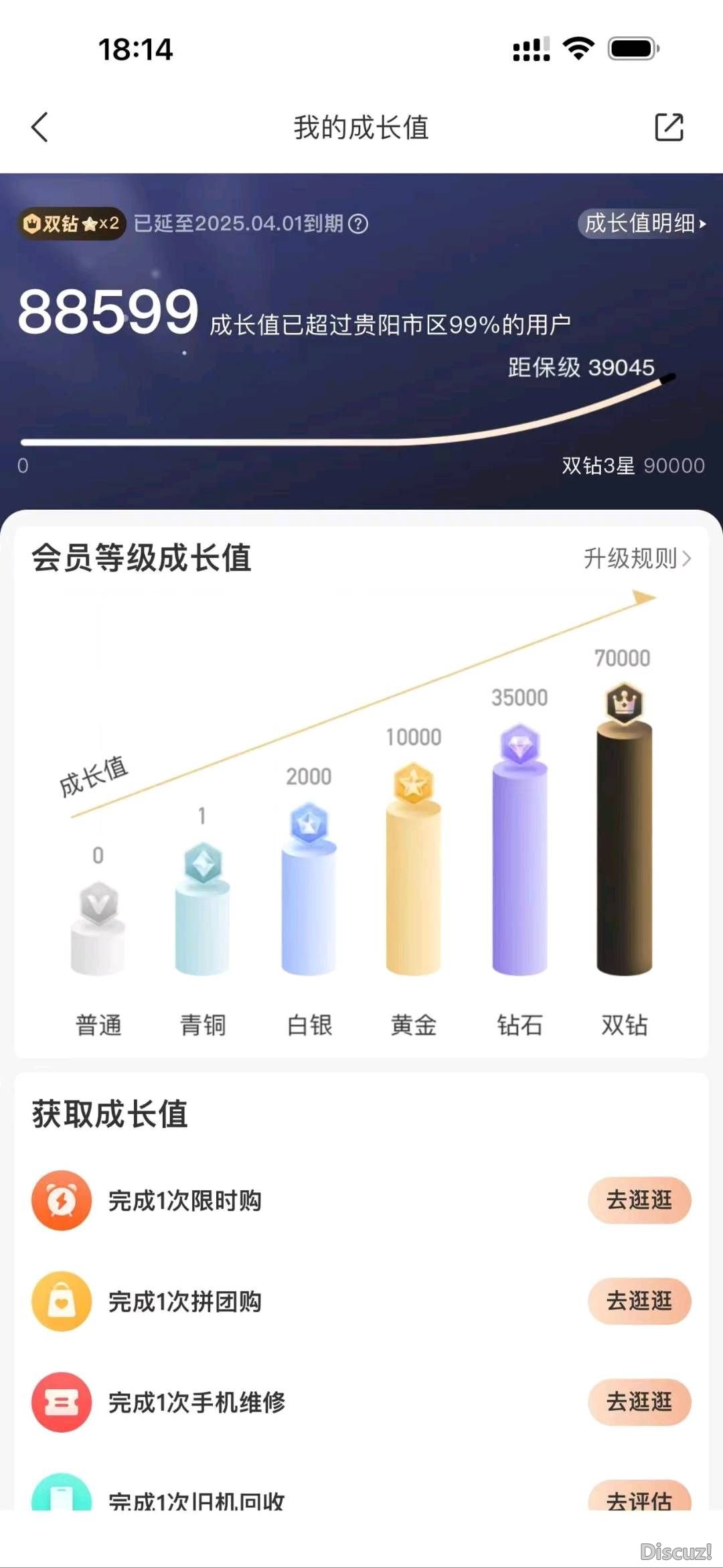Tap the question mark beside expiry date
The image size is (723, 1568).
point(359,224)
